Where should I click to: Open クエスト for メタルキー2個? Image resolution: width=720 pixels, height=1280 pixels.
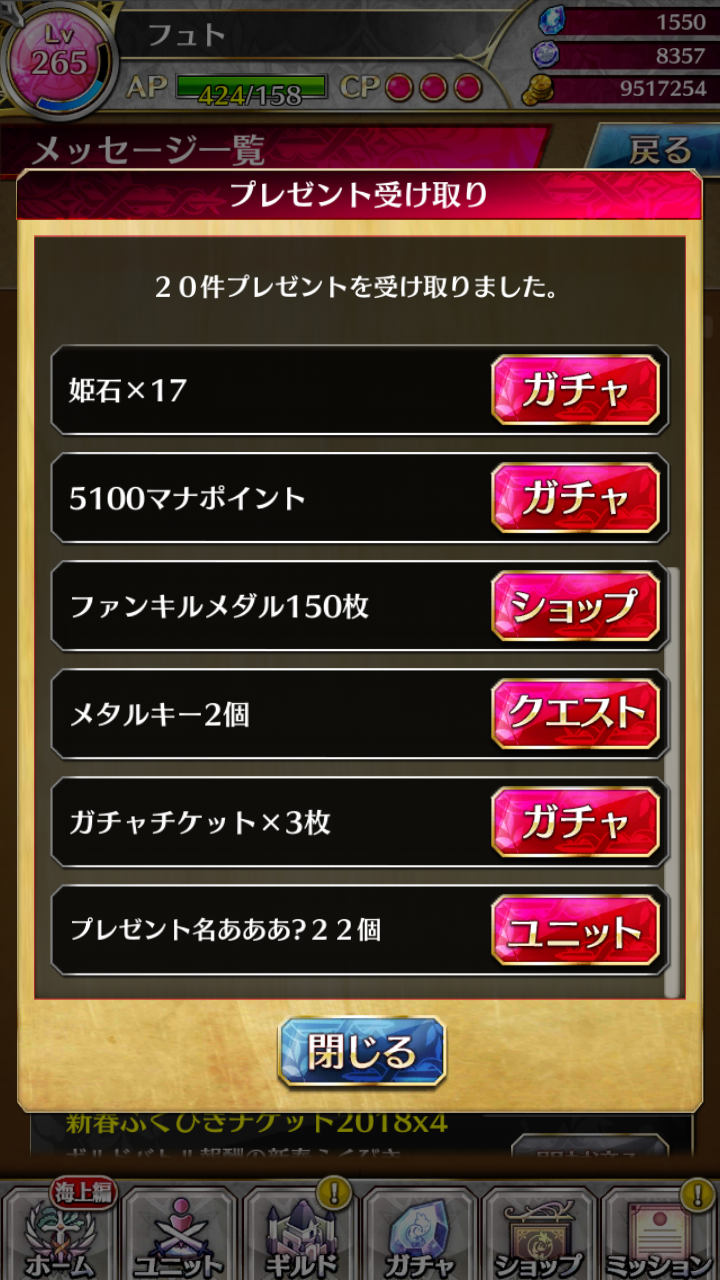[575, 714]
